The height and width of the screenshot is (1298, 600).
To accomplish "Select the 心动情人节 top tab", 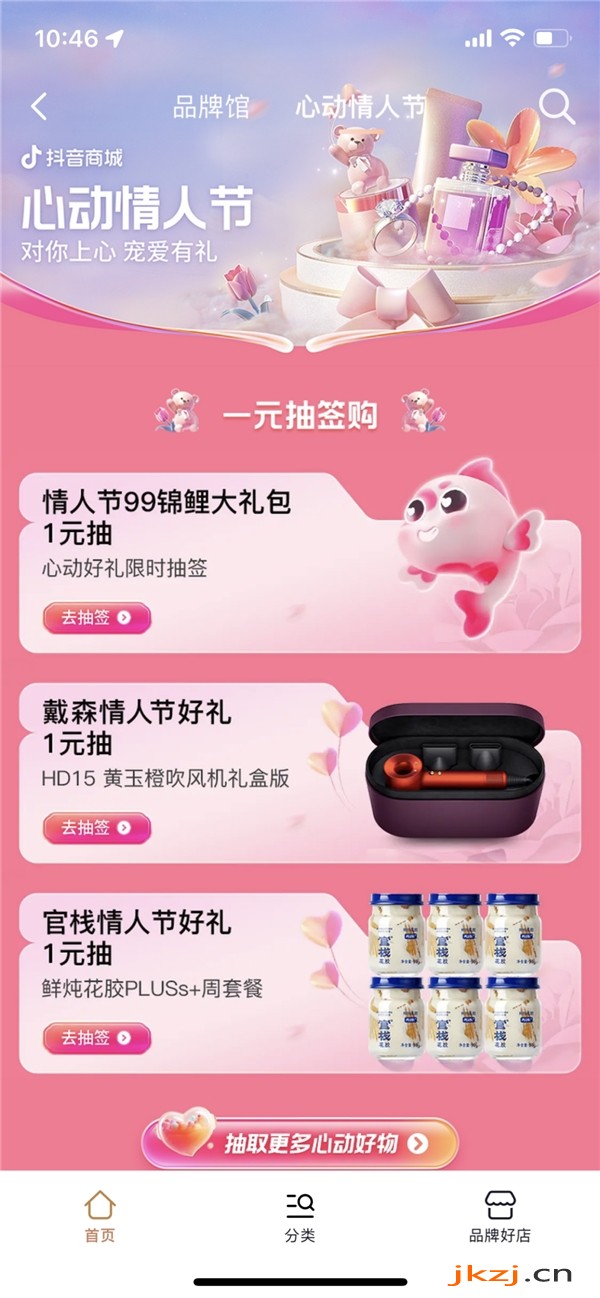I will (x=361, y=107).
